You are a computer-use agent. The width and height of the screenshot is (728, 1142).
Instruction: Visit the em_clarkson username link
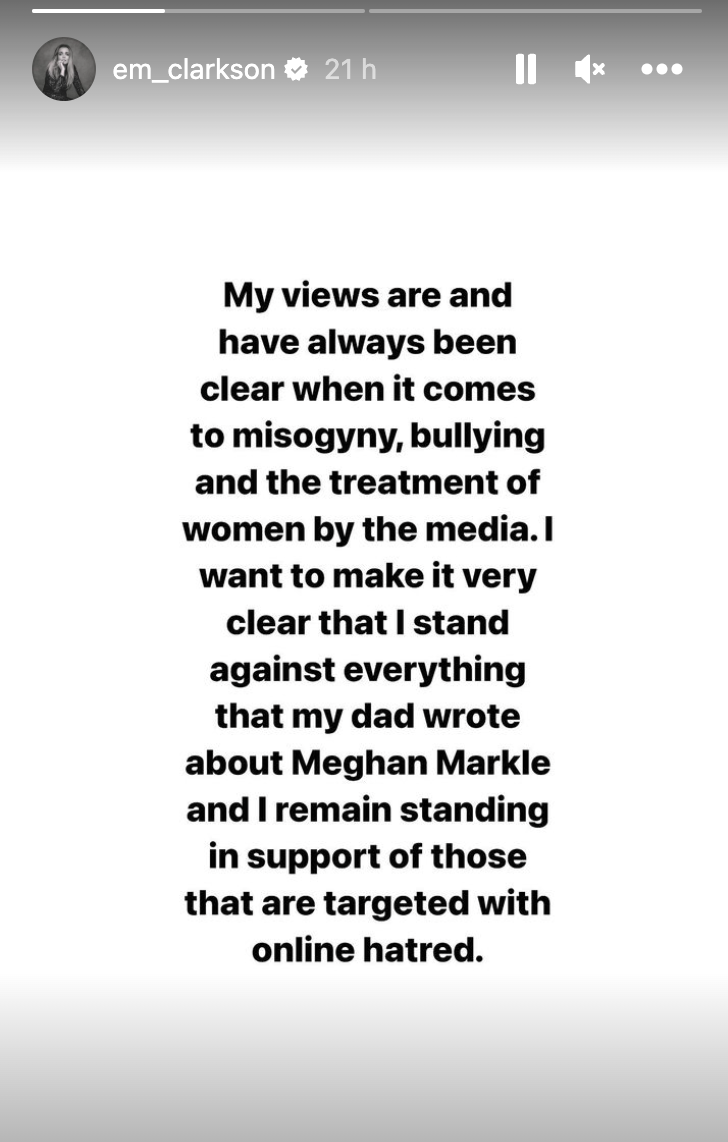(x=193, y=69)
